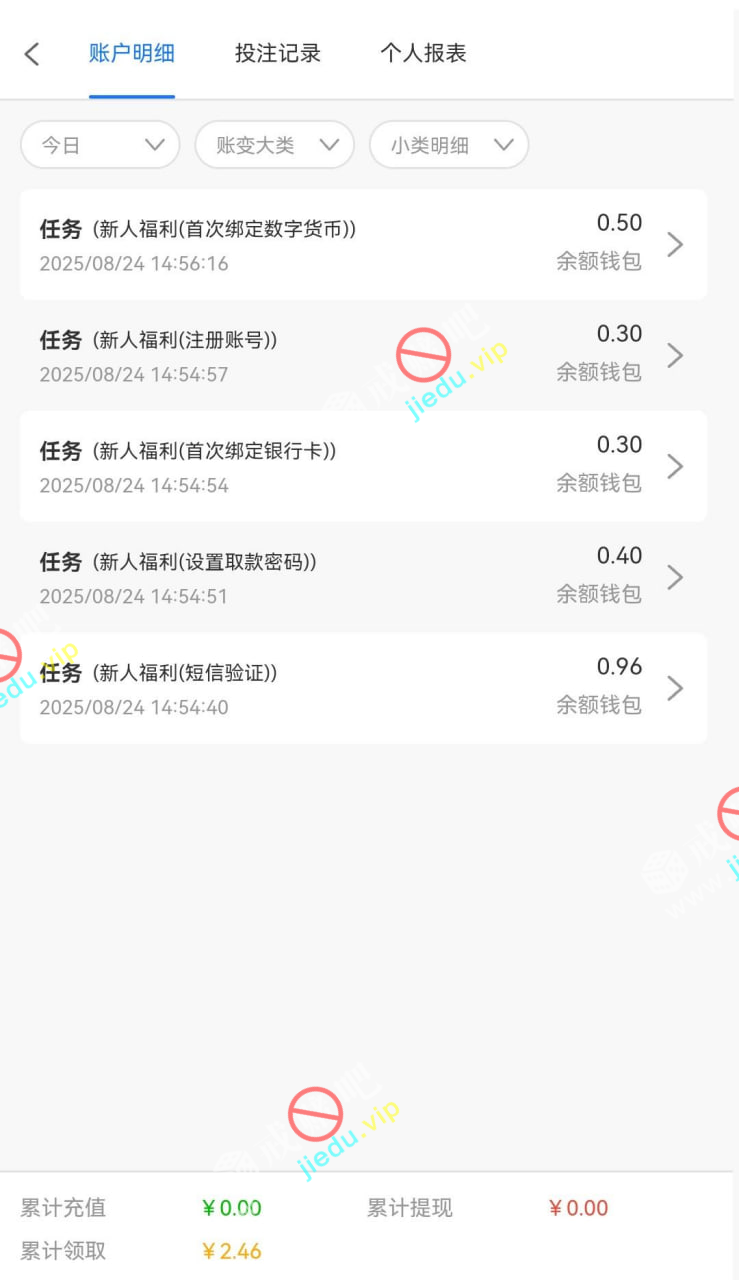Open the 设置取款密码 record
The height and width of the screenshot is (1280, 739).
click(x=363, y=577)
